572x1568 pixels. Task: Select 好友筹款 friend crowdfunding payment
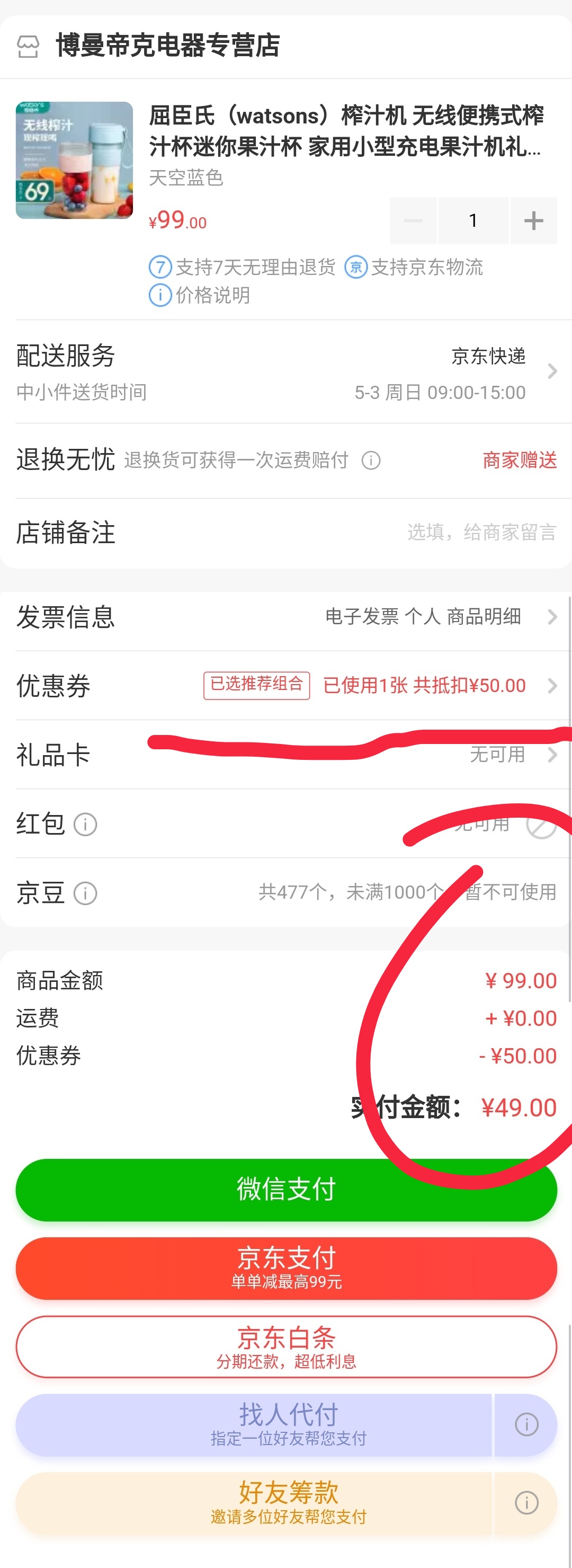click(x=253, y=1502)
